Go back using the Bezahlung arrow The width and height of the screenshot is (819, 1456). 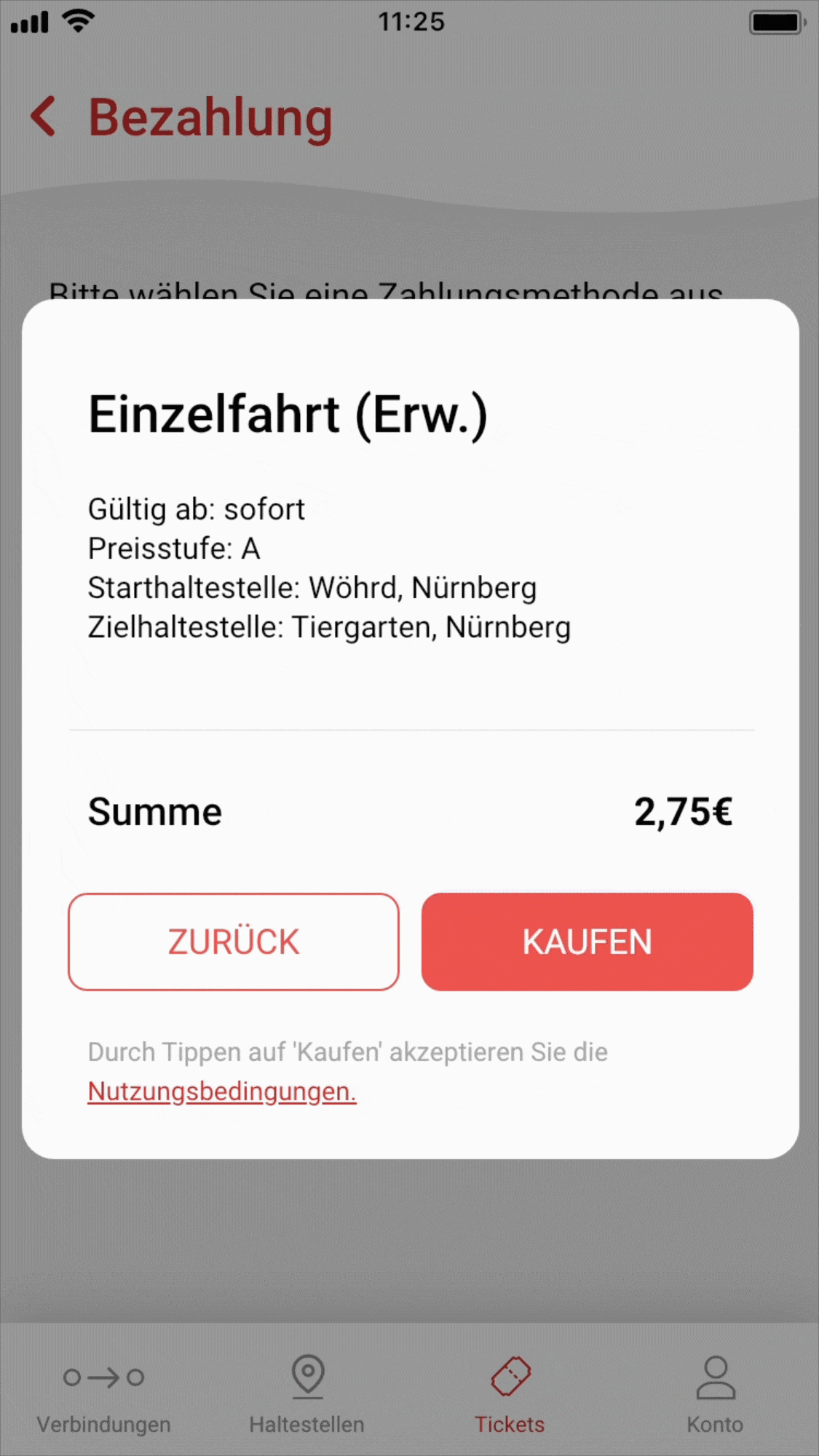coord(44,116)
